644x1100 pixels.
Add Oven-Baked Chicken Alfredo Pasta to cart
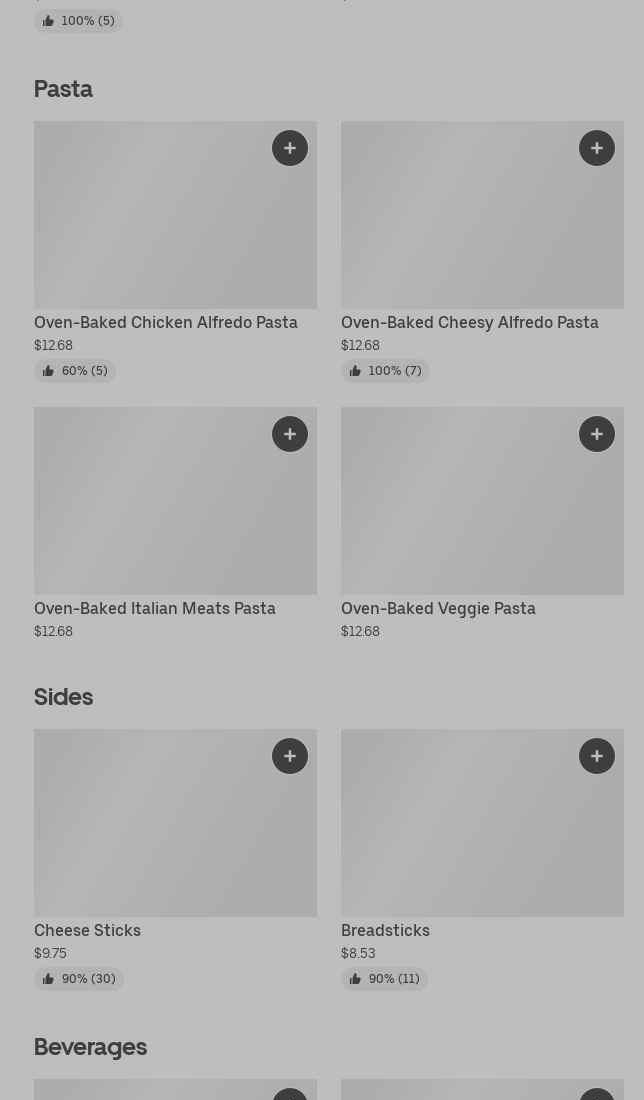pos(290,148)
